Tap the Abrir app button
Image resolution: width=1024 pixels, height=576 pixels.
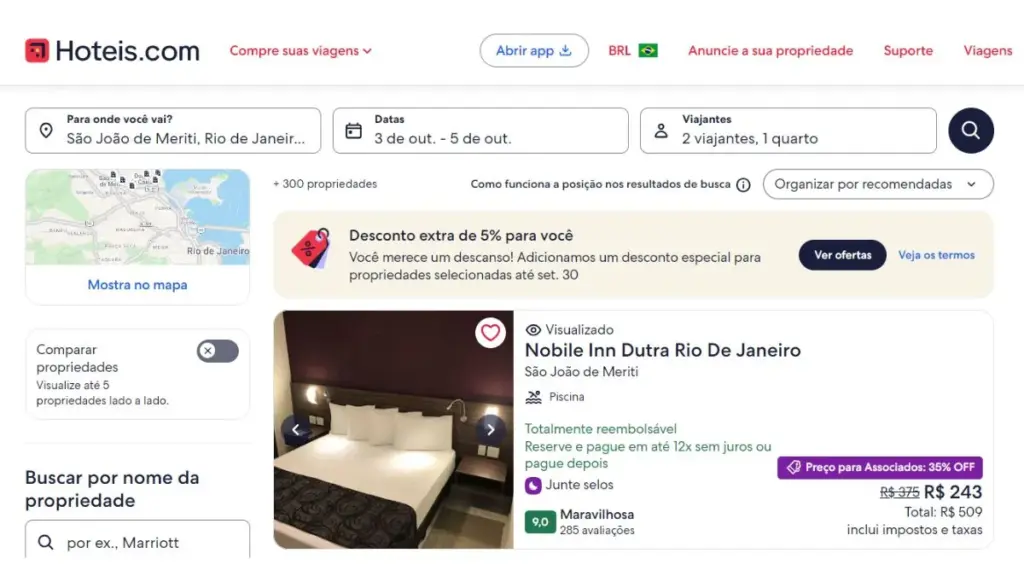coord(534,51)
